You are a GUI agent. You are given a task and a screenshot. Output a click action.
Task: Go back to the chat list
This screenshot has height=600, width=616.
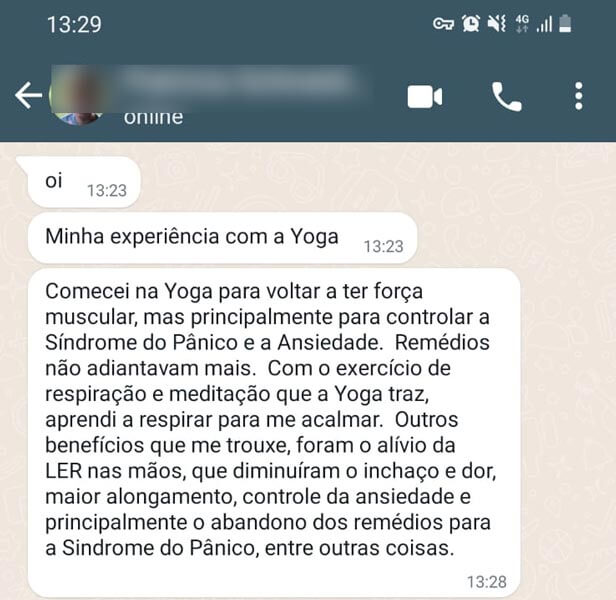tap(28, 95)
